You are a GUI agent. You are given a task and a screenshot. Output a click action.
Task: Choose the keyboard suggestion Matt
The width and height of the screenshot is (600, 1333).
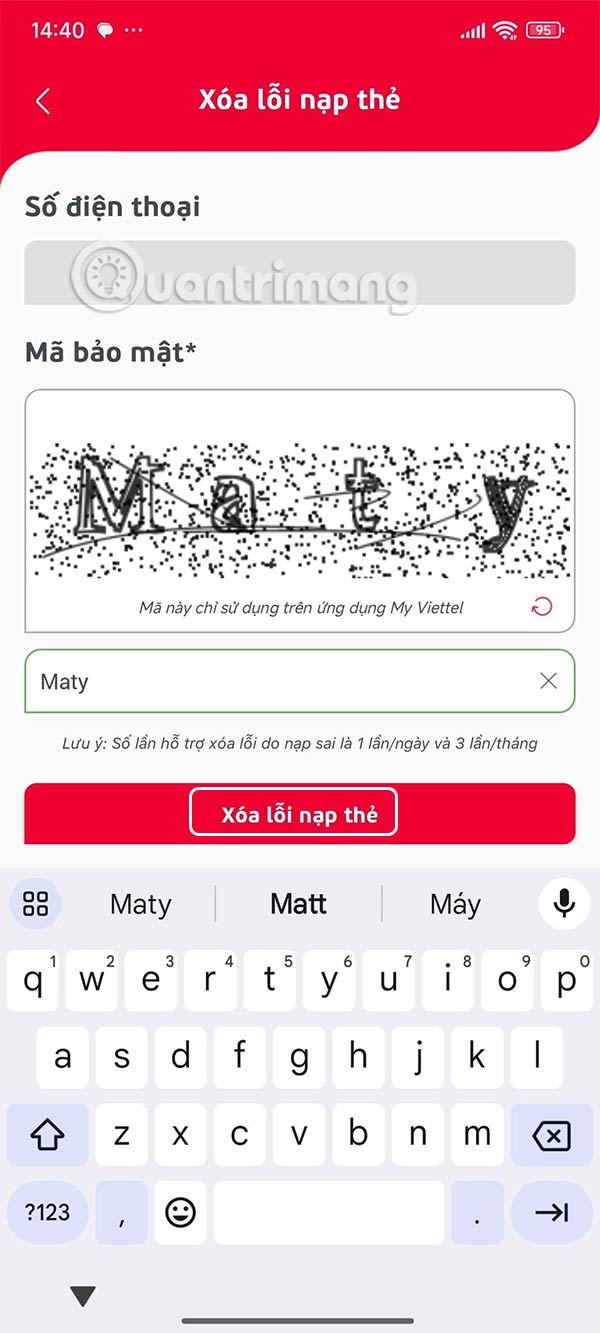pyautogui.click(x=298, y=904)
